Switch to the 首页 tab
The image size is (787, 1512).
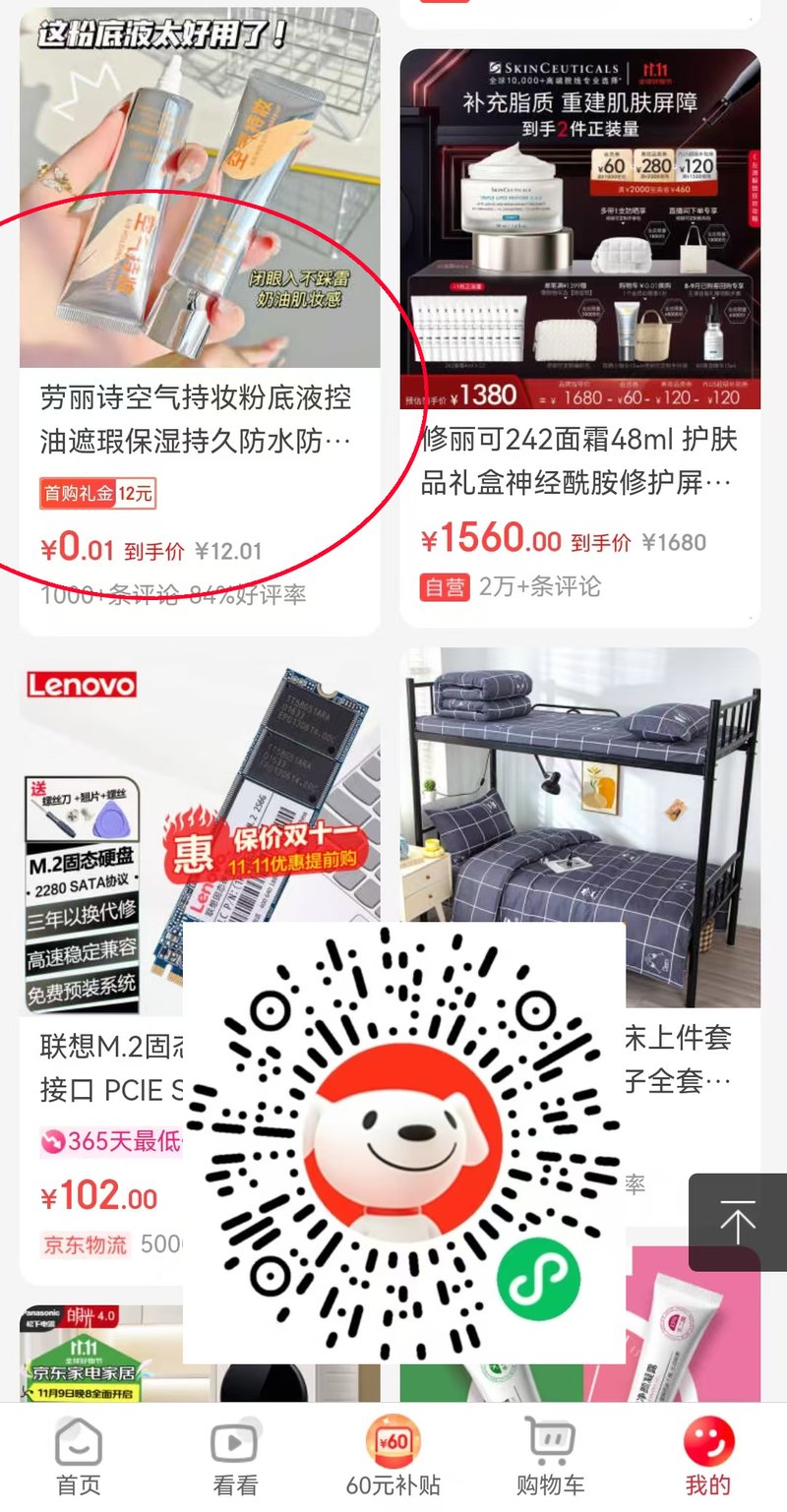click(x=78, y=1456)
